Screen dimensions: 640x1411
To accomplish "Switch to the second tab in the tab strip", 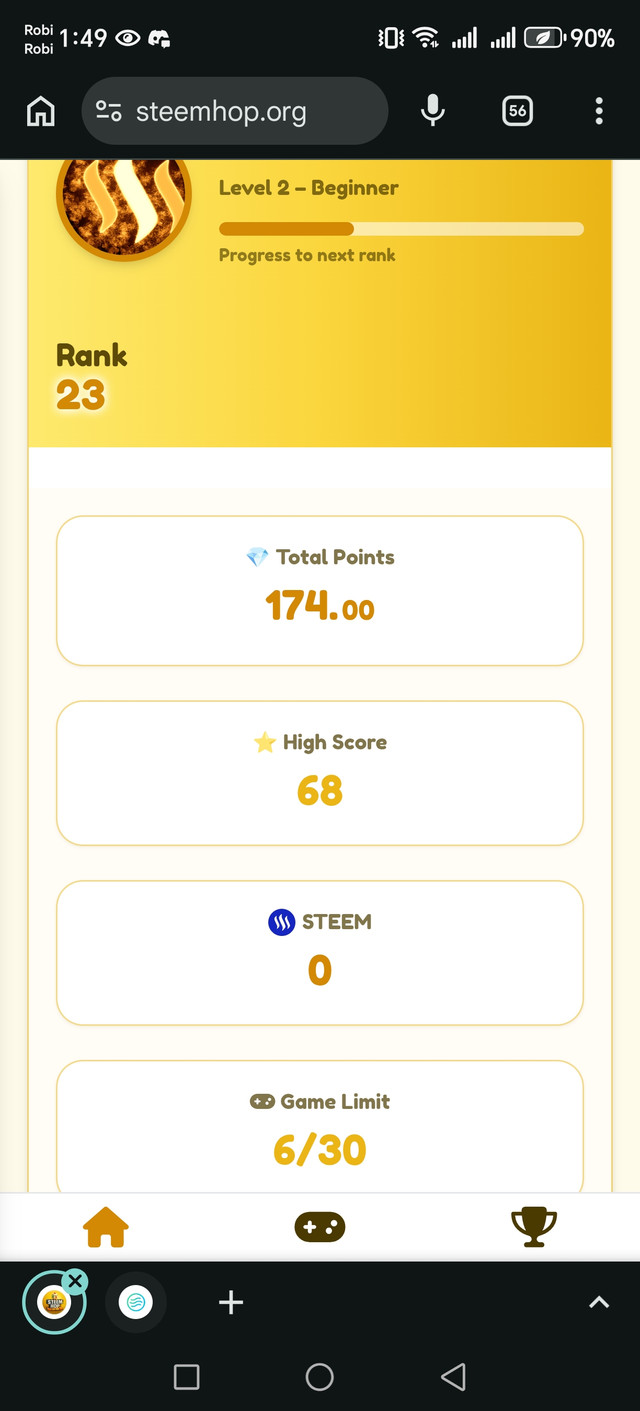I will pyautogui.click(x=135, y=1302).
